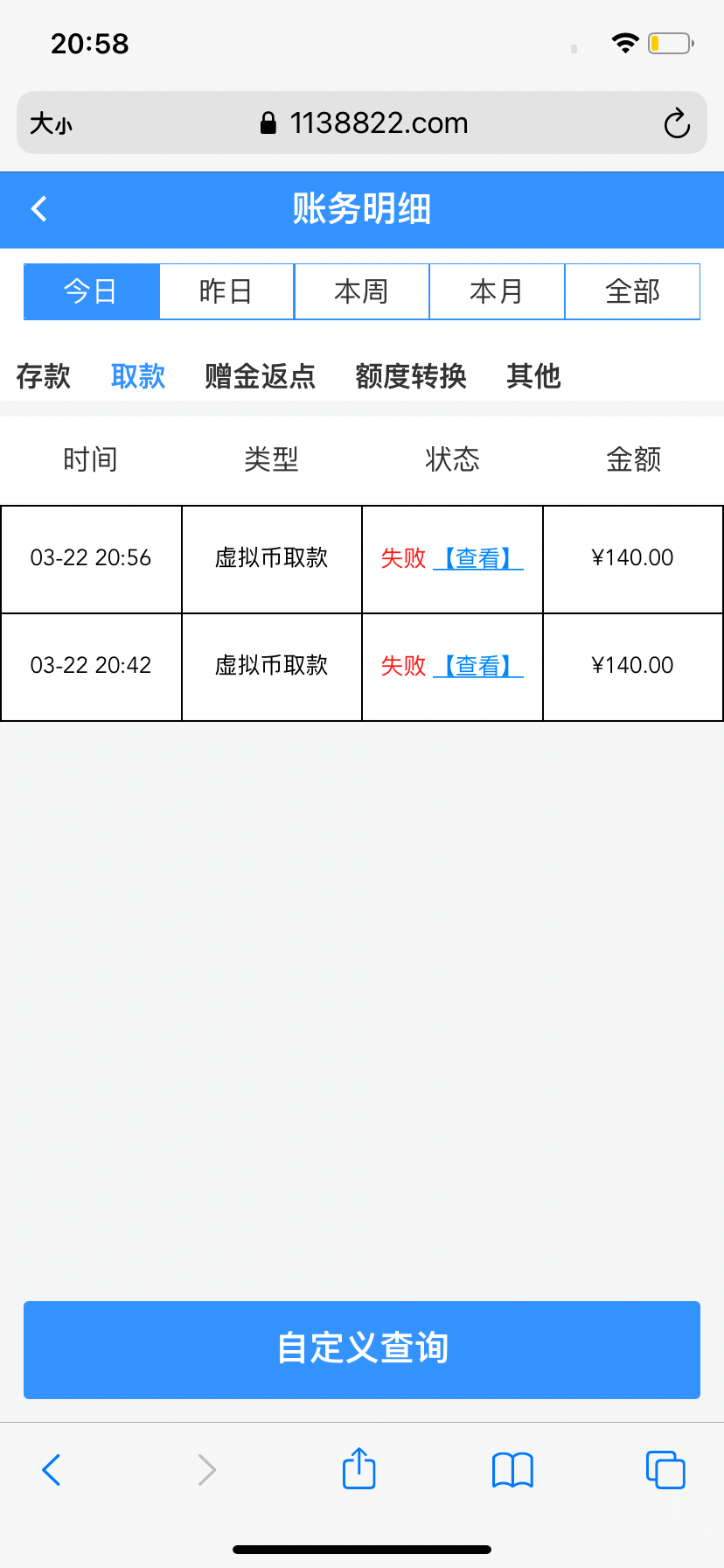724x1568 pixels.
Task: Open 查看 for the 20:56 failed withdrawal
Action: coord(477,558)
